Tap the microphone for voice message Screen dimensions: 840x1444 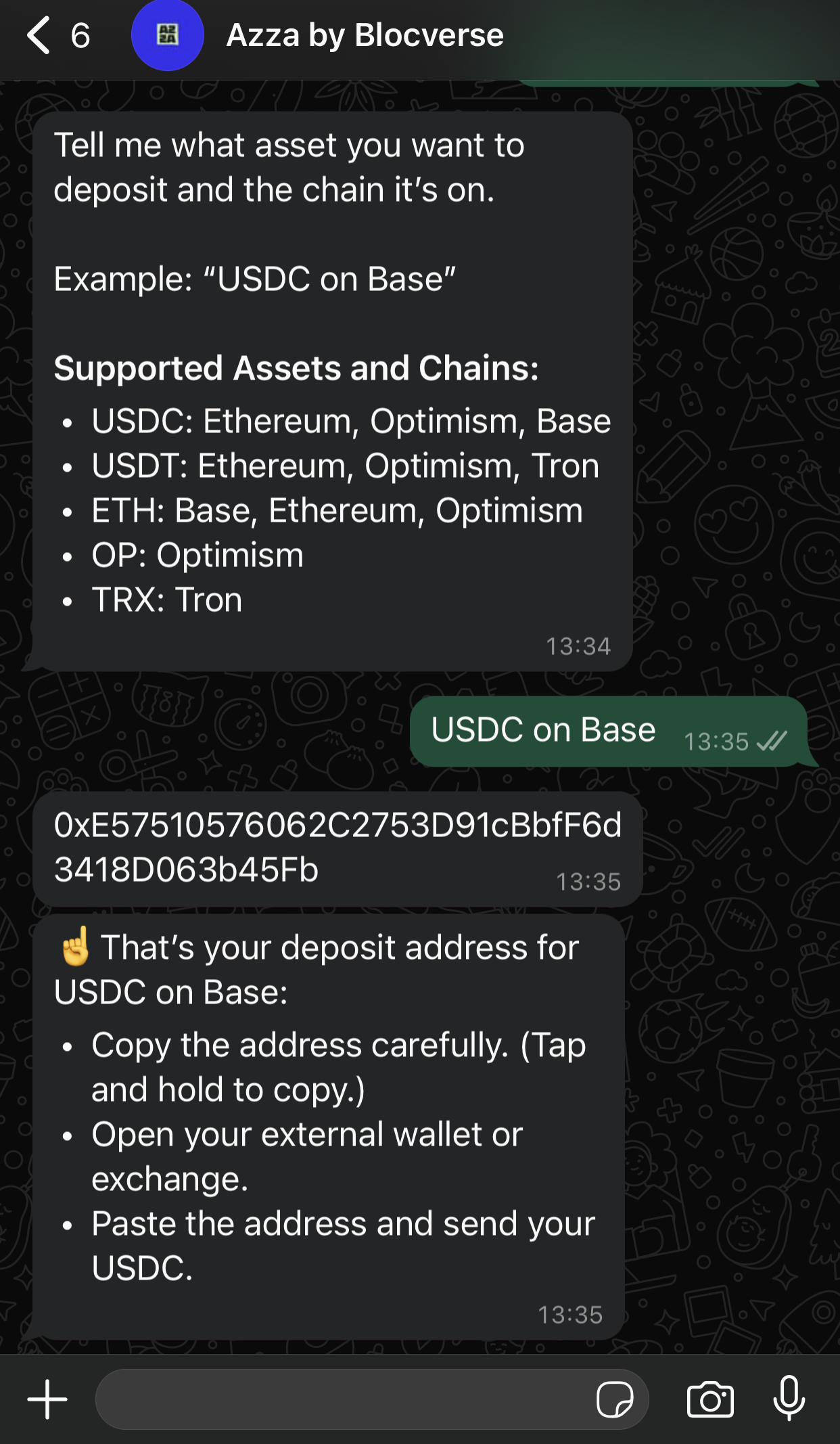[789, 1398]
